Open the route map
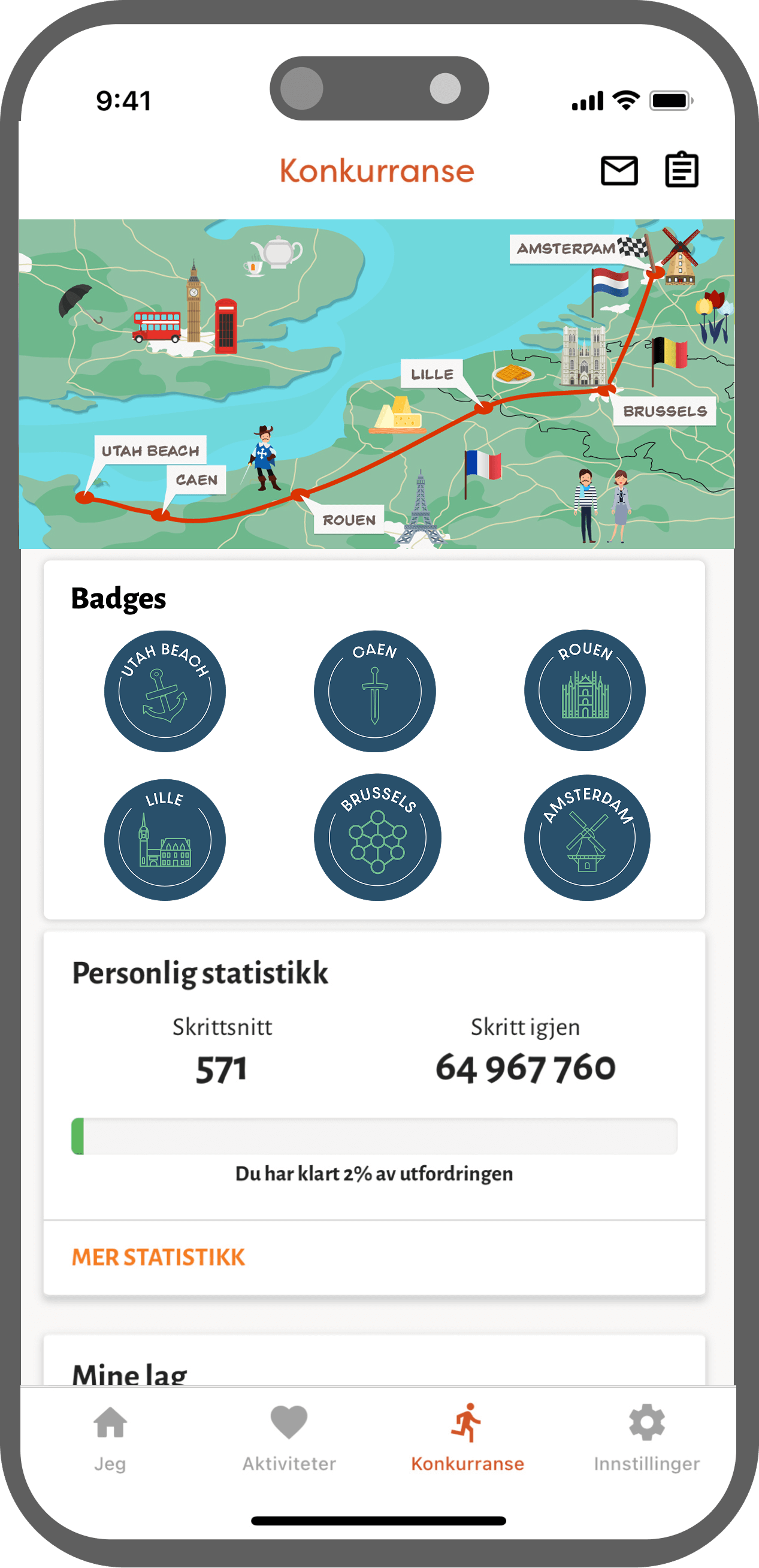Viewport: 759px width, 1568px height. [377, 384]
